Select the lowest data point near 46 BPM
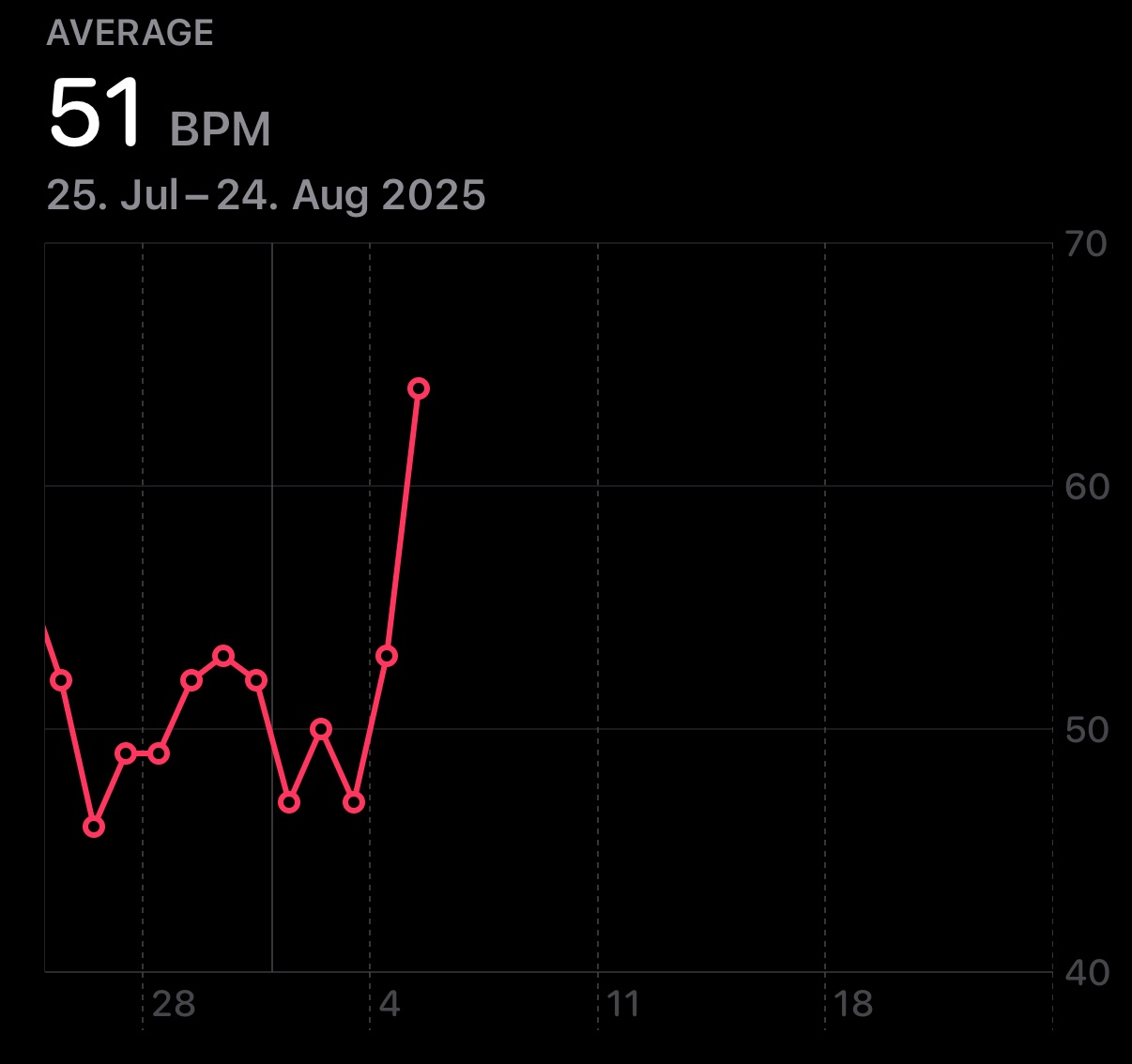Screen dimensions: 1132x1064 click(x=93, y=827)
